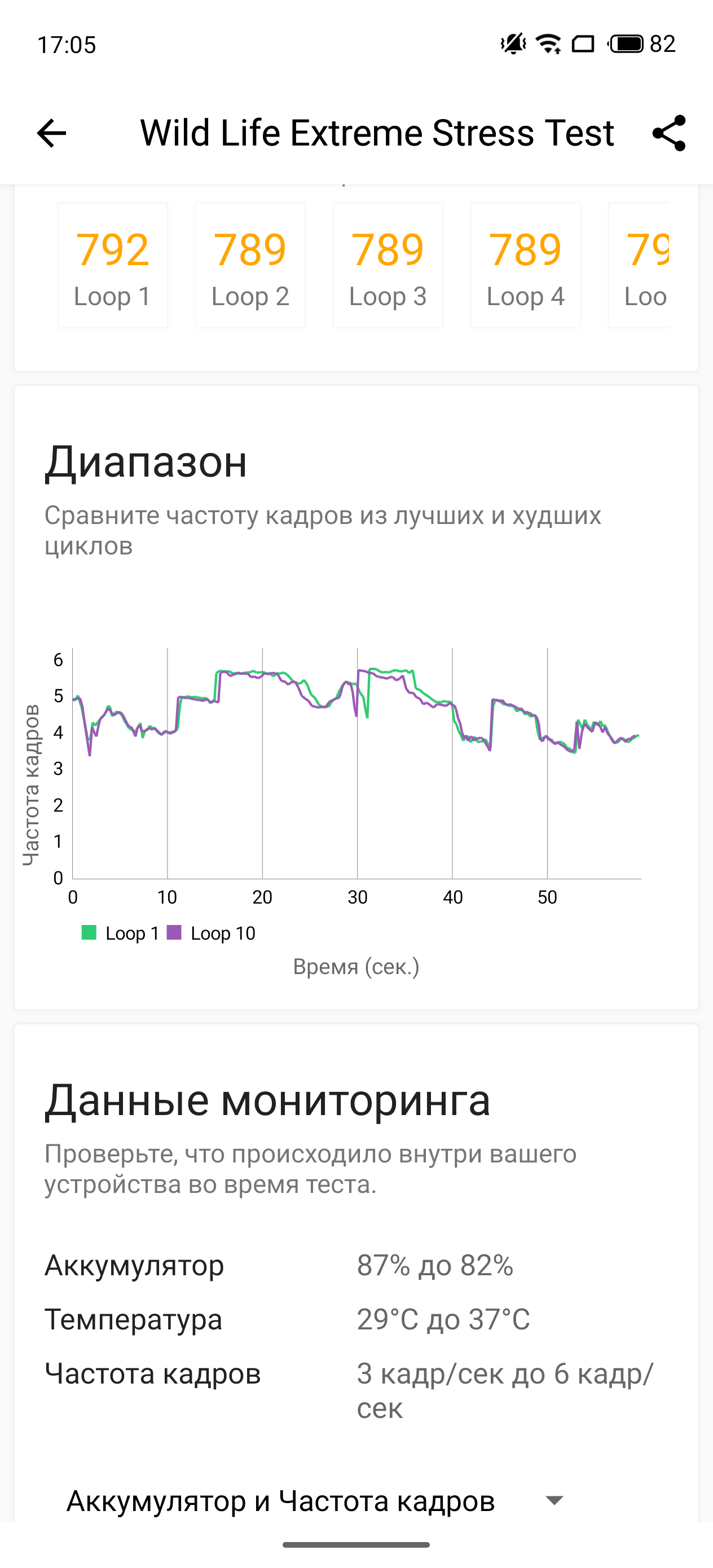Share the stress test results
Screen dimensions: 713x1568
(668, 133)
